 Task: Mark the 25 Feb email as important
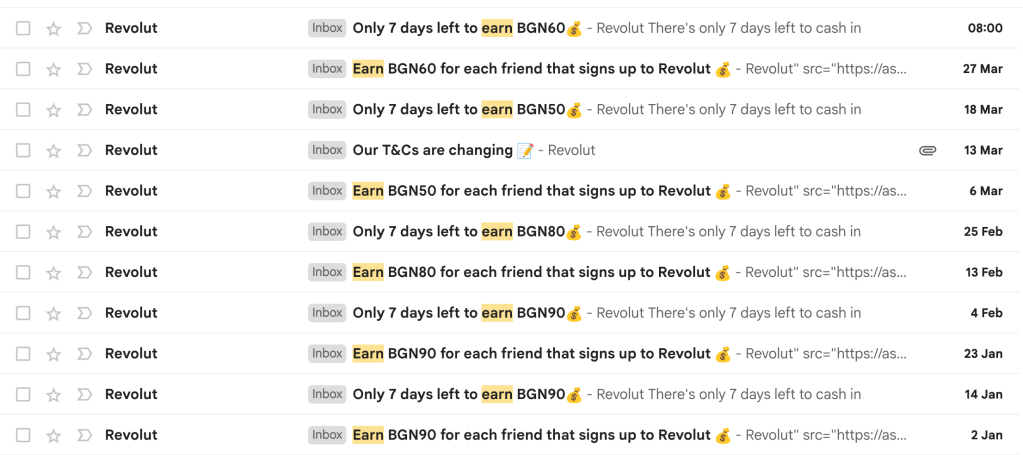84,232
